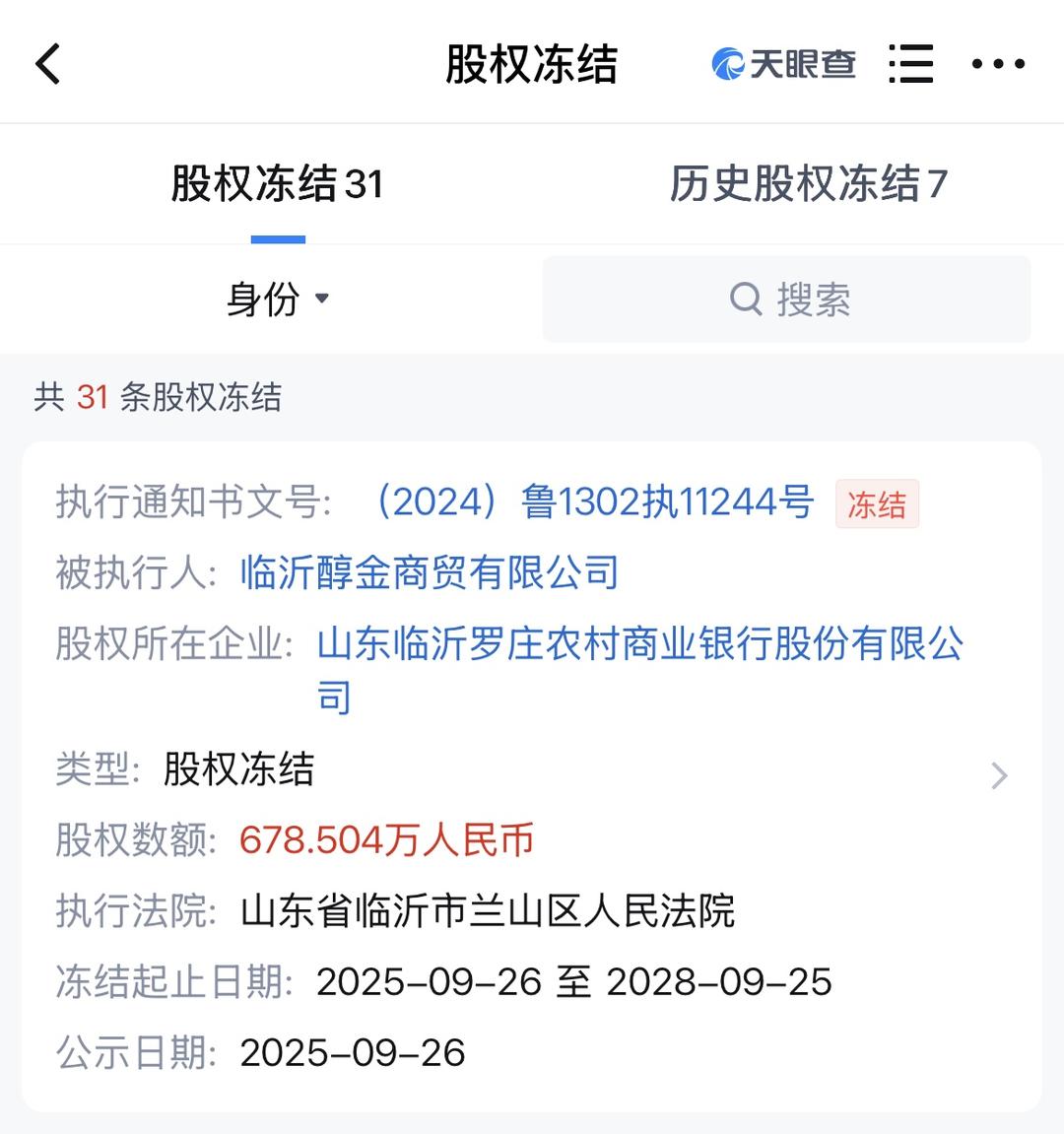Viewport: 1064px width, 1134px height.
Task: Open company 临沂醇金商贸有限公司
Action: point(430,572)
